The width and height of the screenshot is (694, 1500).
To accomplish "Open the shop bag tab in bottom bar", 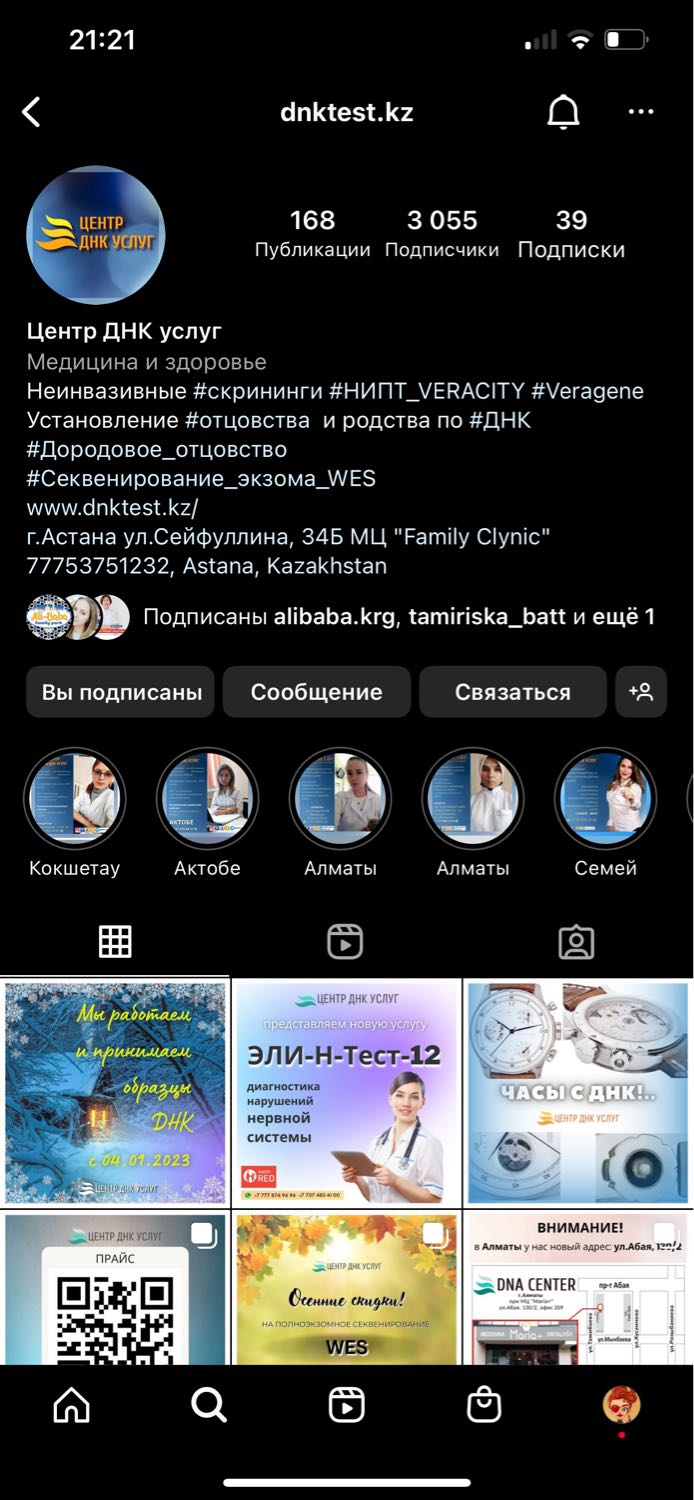I will [x=484, y=1406].
